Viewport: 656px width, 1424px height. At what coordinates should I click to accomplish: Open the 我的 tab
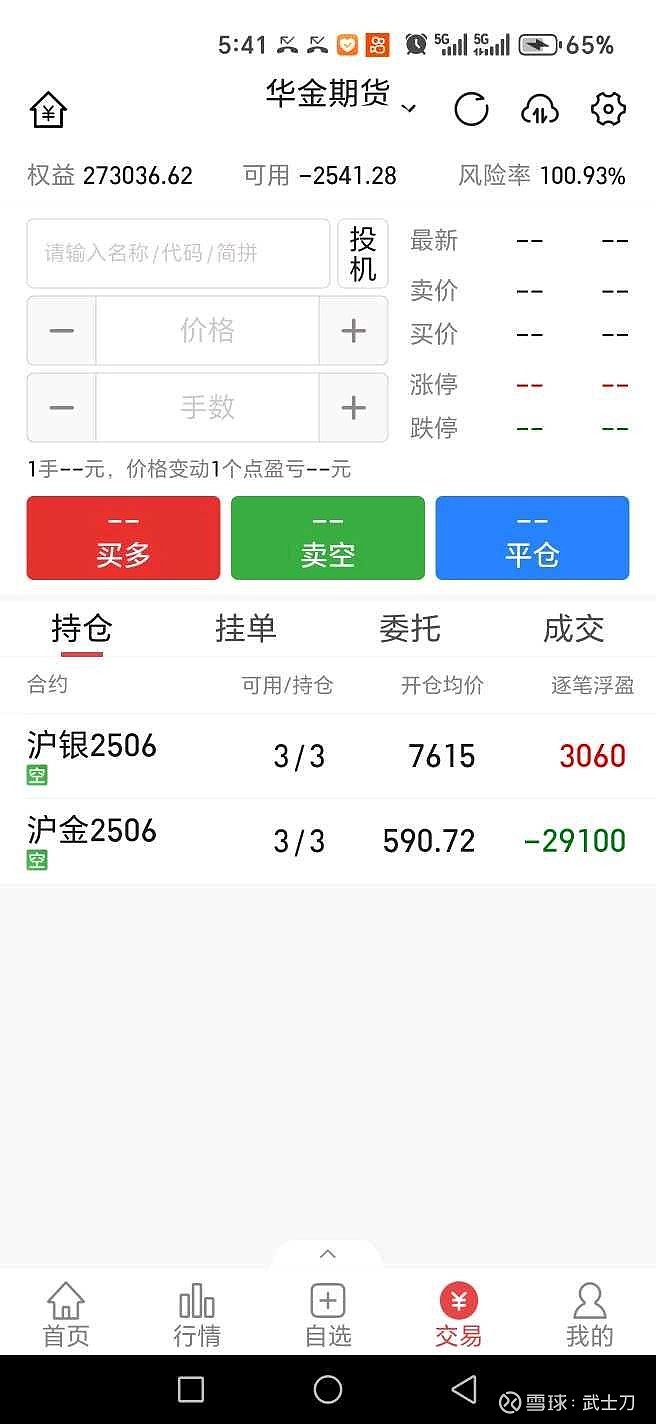coord(589,1315)
